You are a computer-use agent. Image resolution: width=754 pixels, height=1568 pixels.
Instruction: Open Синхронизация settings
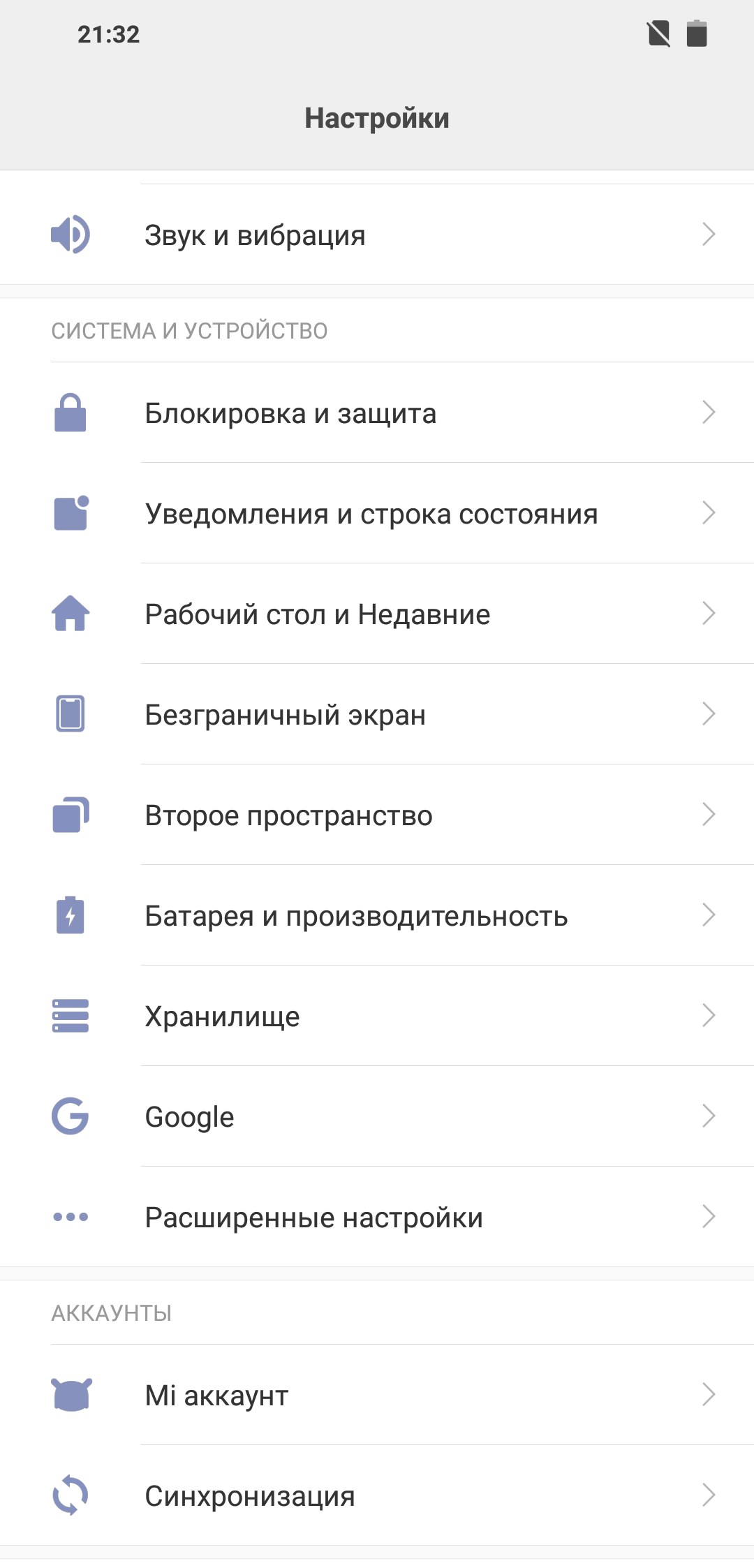click(x=377, y=1495)
